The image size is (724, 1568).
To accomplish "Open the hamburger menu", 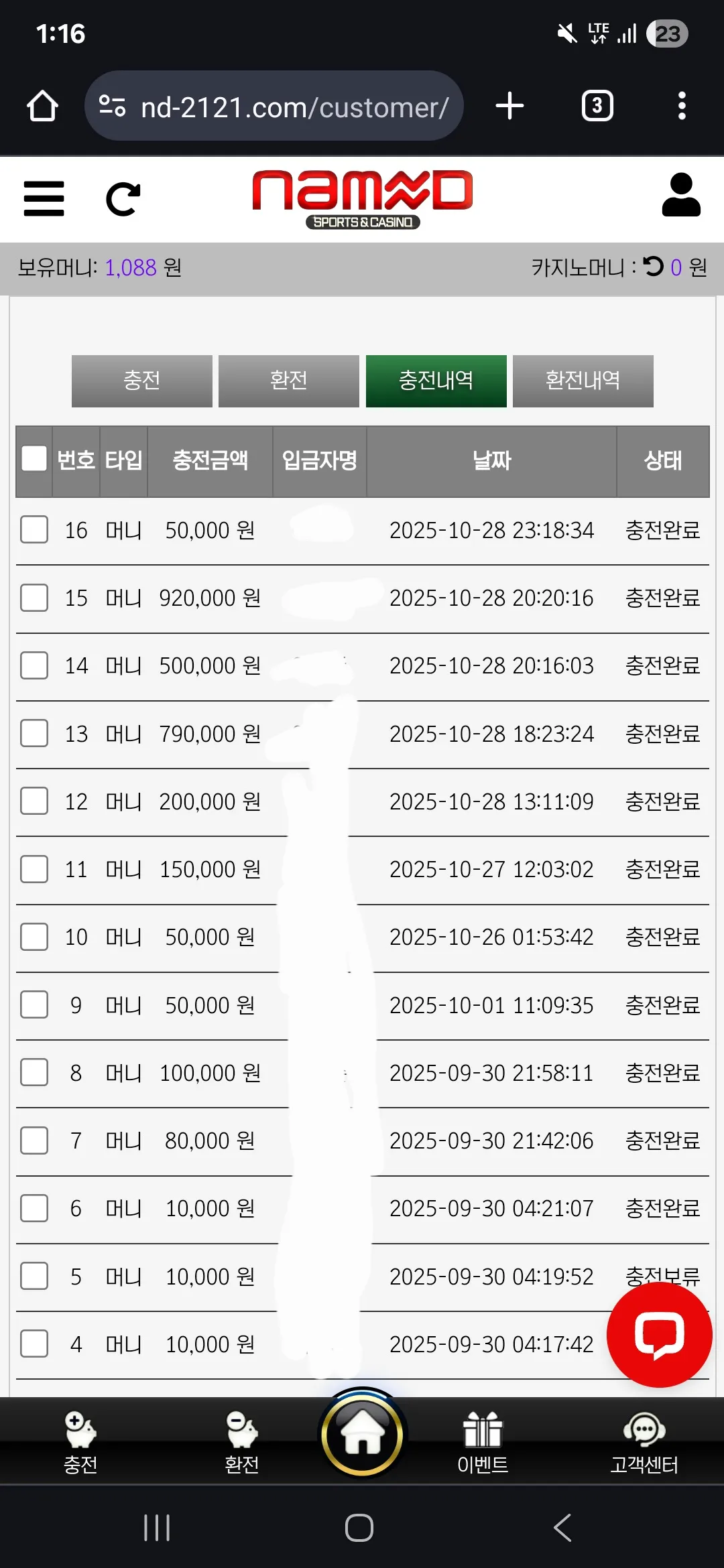I will pos(44,198).
